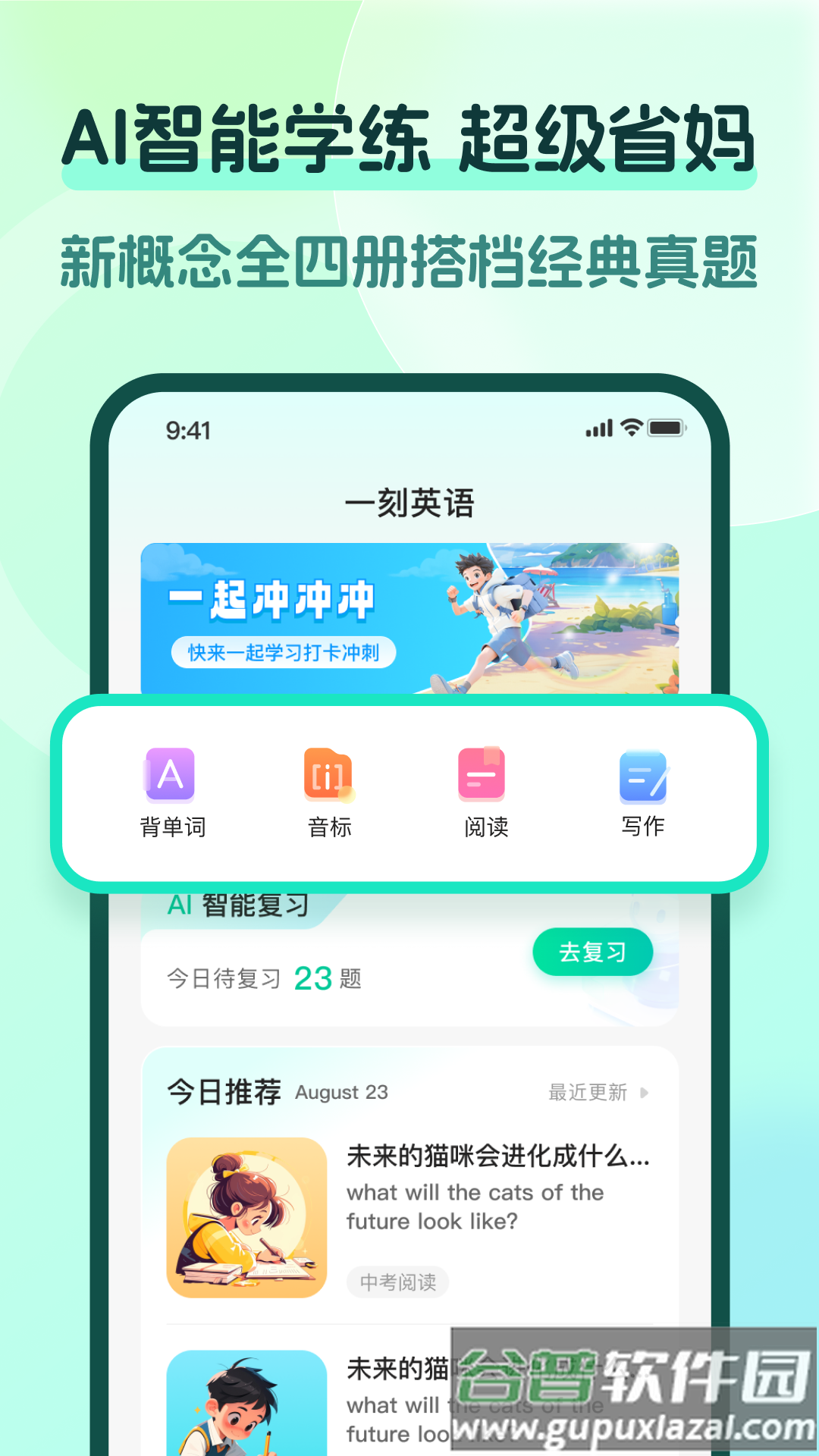Viewport: 819px width, 1456px height.
Task: Tap the cellular signal icon
Action: (598, 427)
